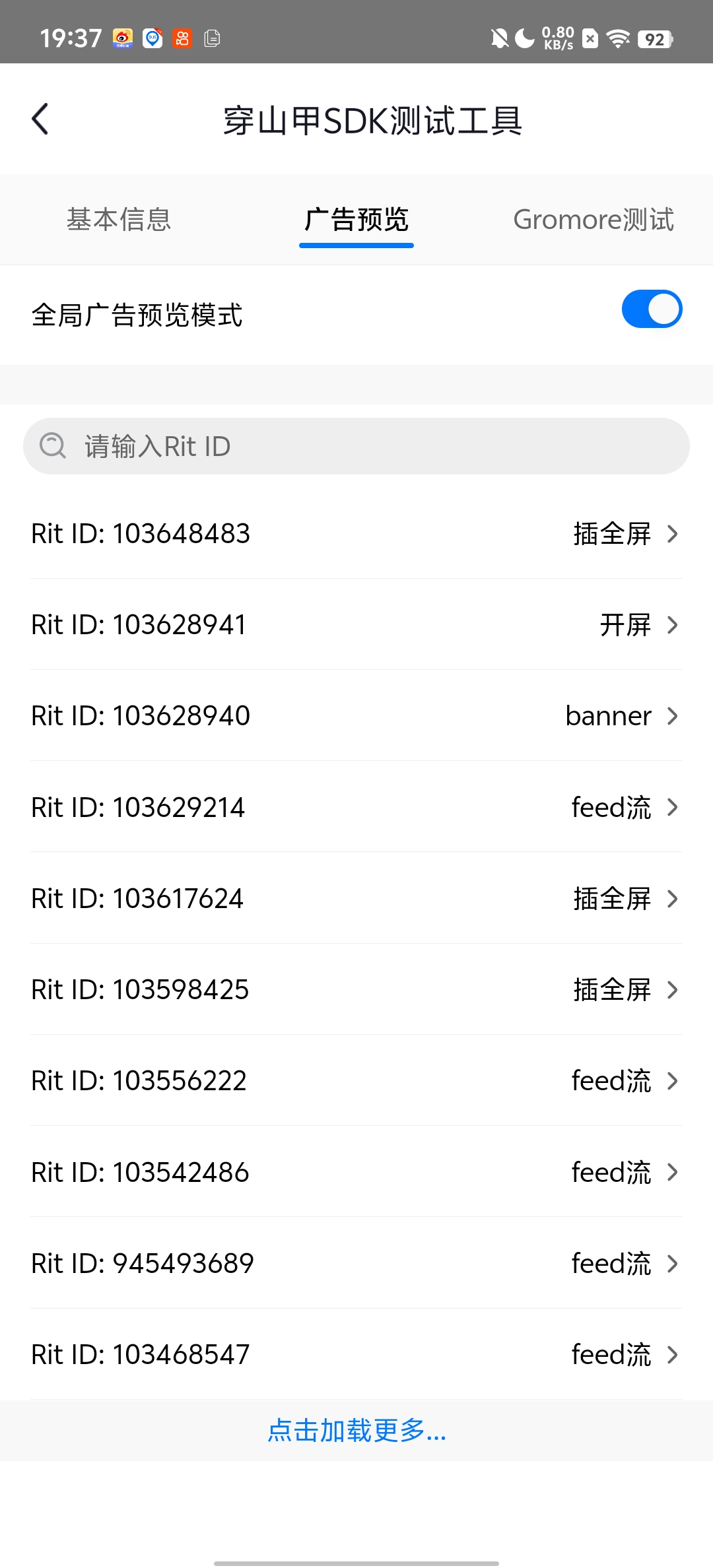713x1568 pixels.
Task: Go back using the top-left arrow
Action: [40, 119]
